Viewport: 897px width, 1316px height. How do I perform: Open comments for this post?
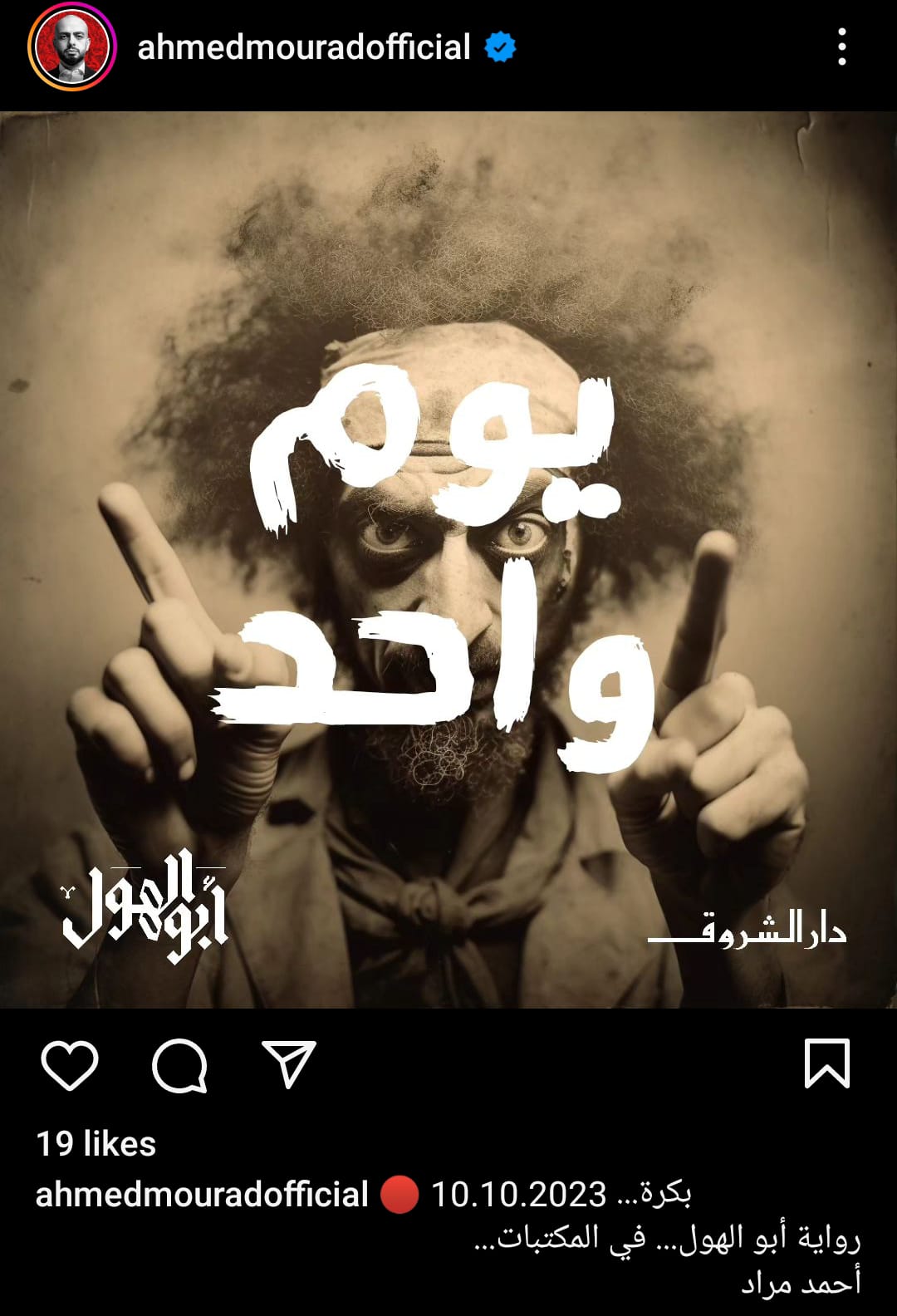179,1064
